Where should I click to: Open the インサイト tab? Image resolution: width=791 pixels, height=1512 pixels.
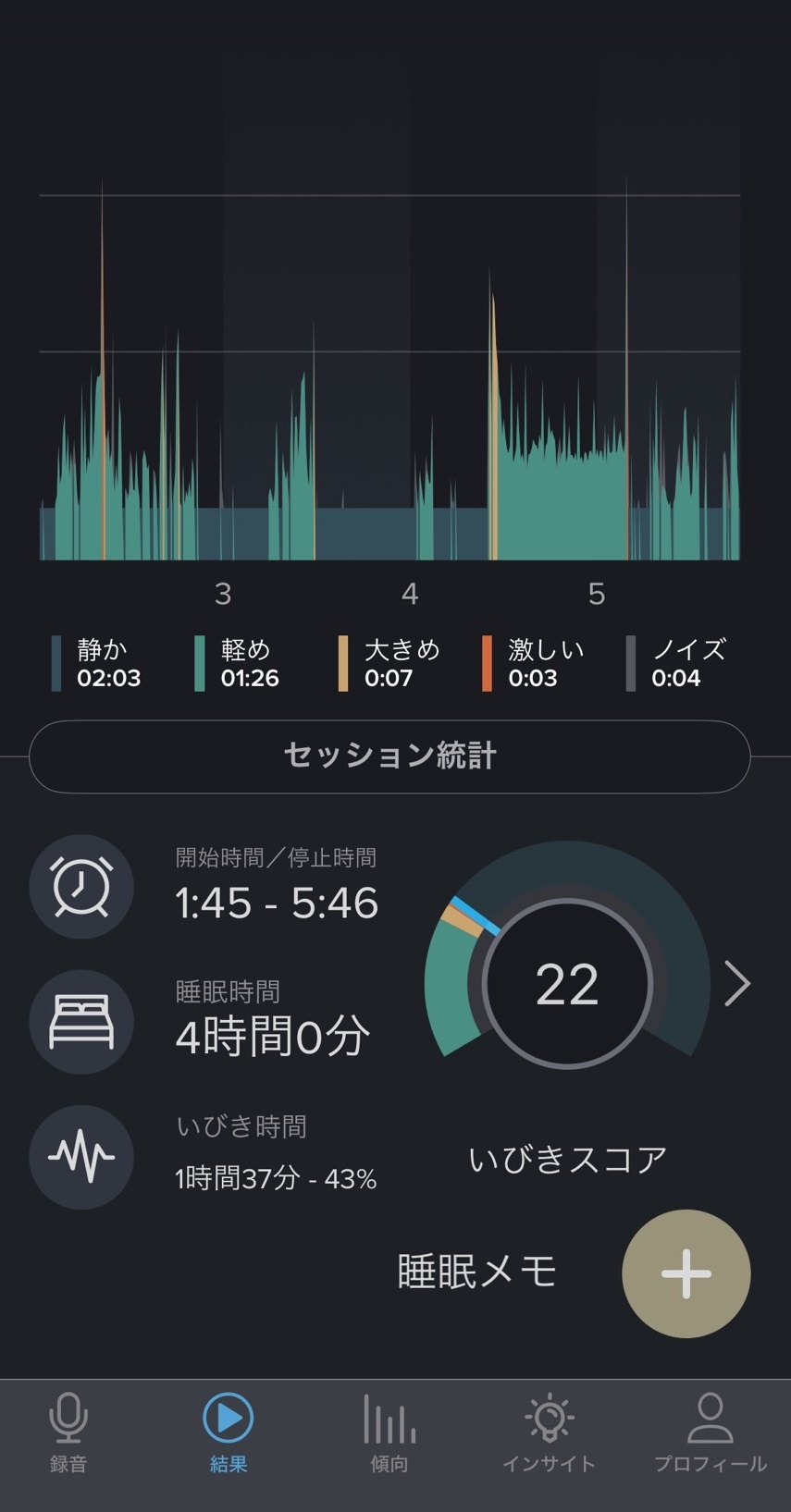click(x=549, y=1432)
